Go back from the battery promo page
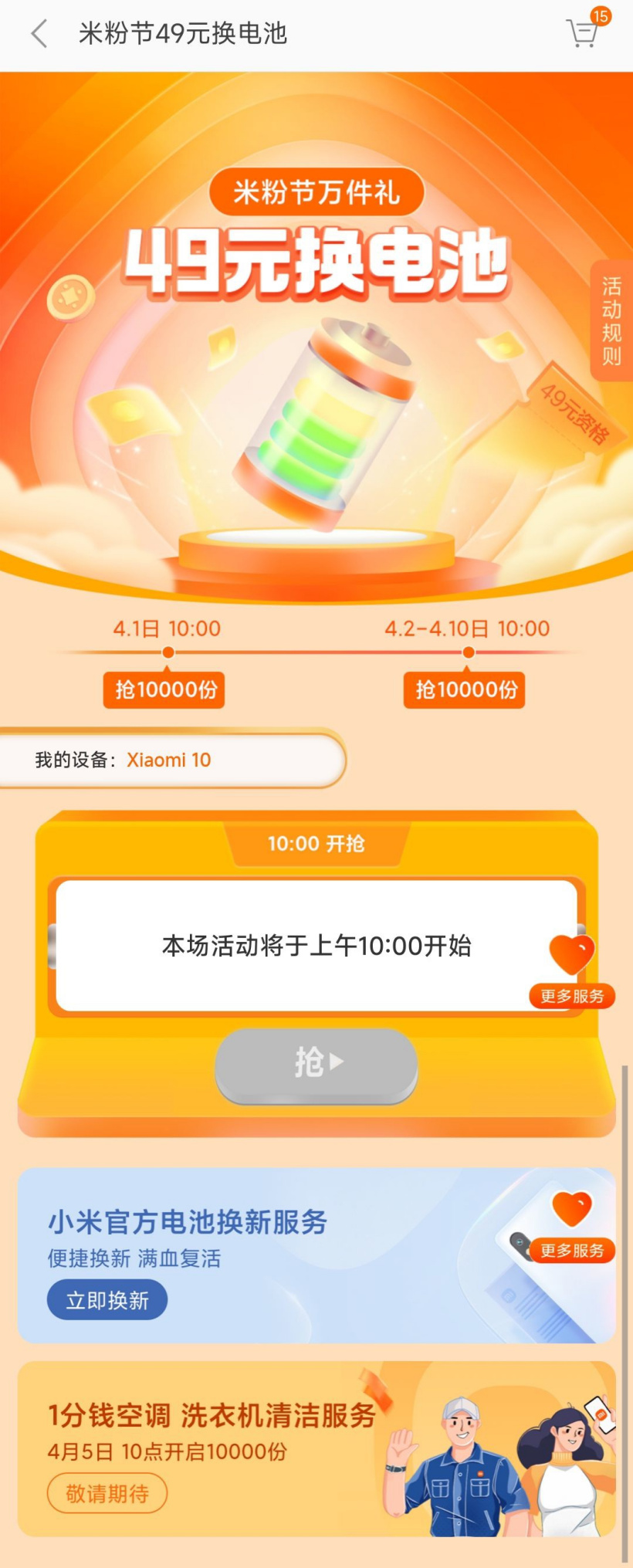The height and width of the screenshot is (1568, 633). pyautogui.click(x=39, y=34)
